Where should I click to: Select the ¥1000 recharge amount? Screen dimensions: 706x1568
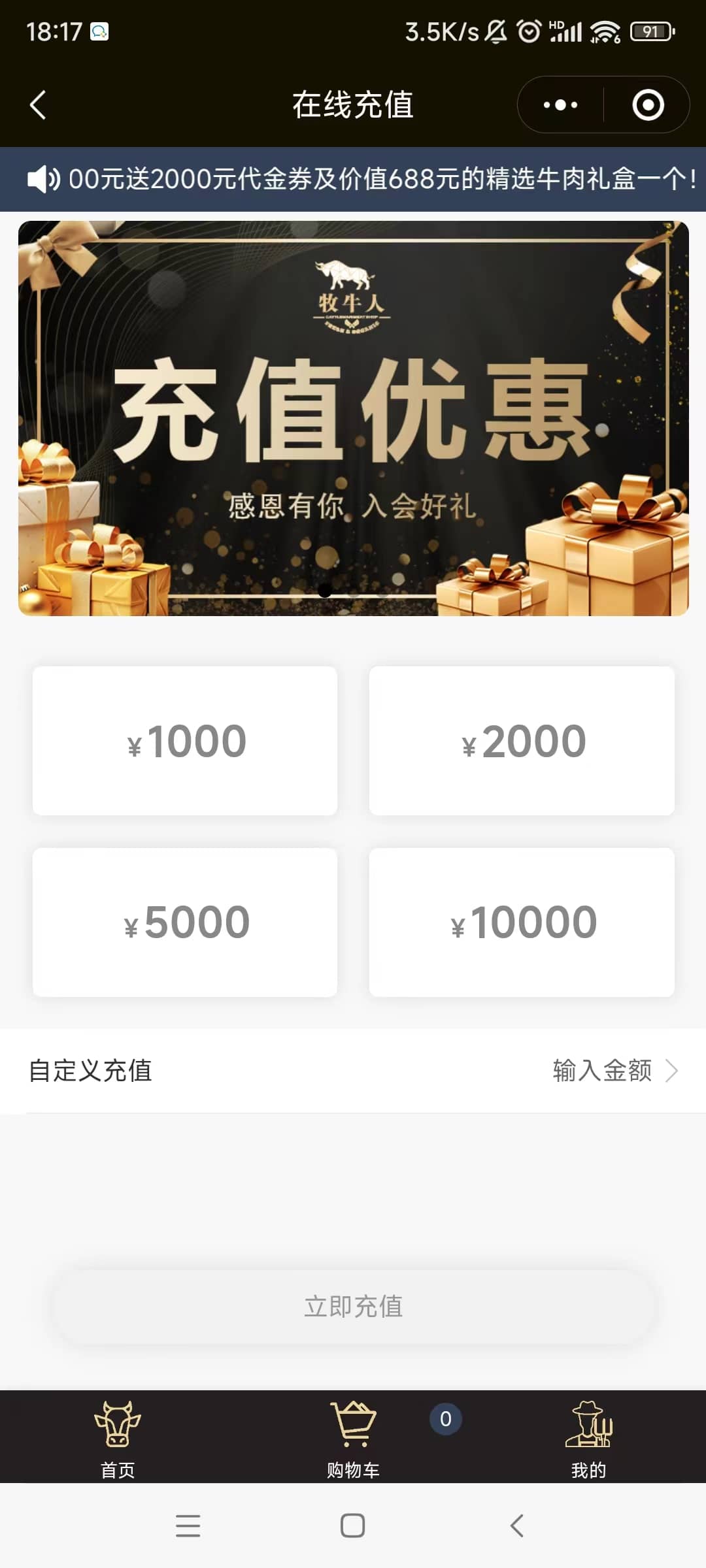[185, 741]
